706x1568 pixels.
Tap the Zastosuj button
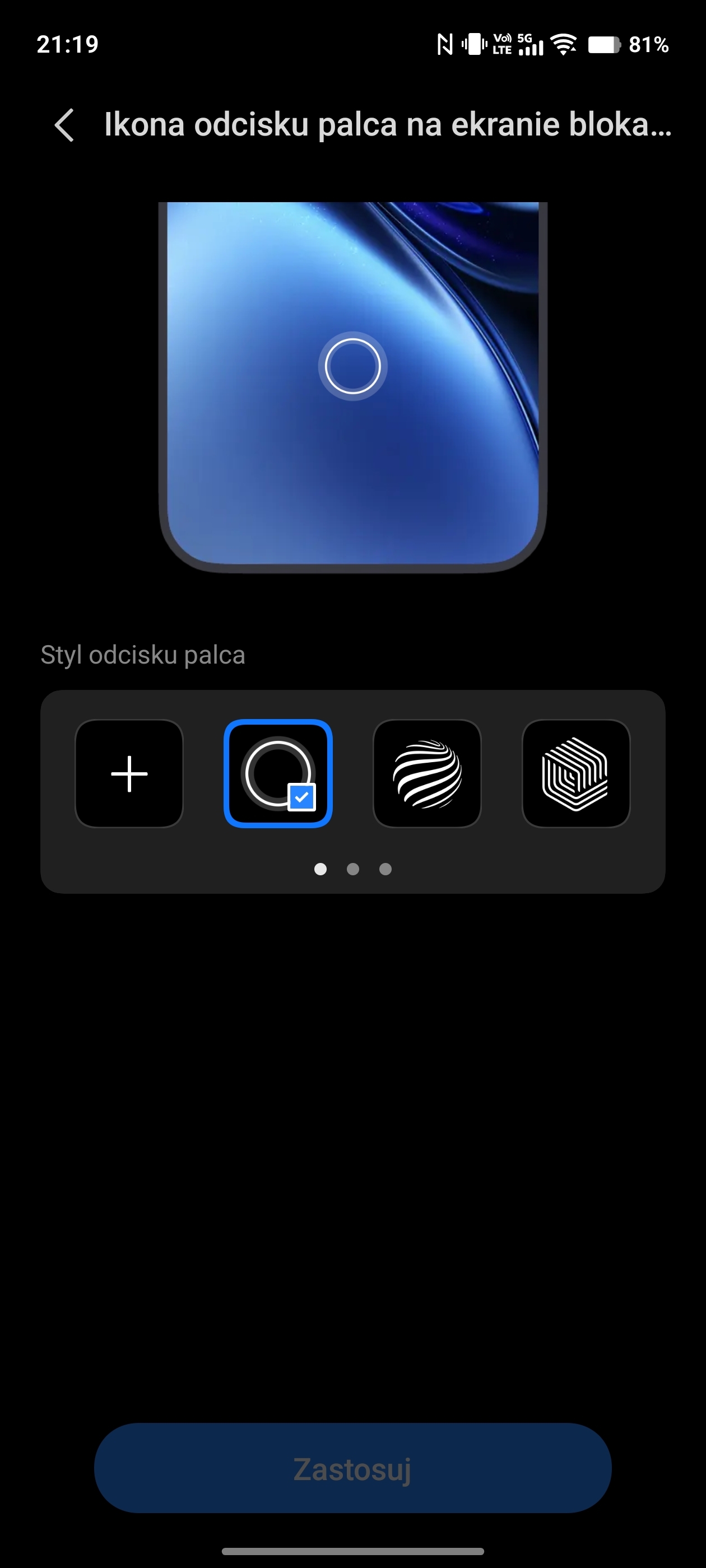tap(352, 1468)
